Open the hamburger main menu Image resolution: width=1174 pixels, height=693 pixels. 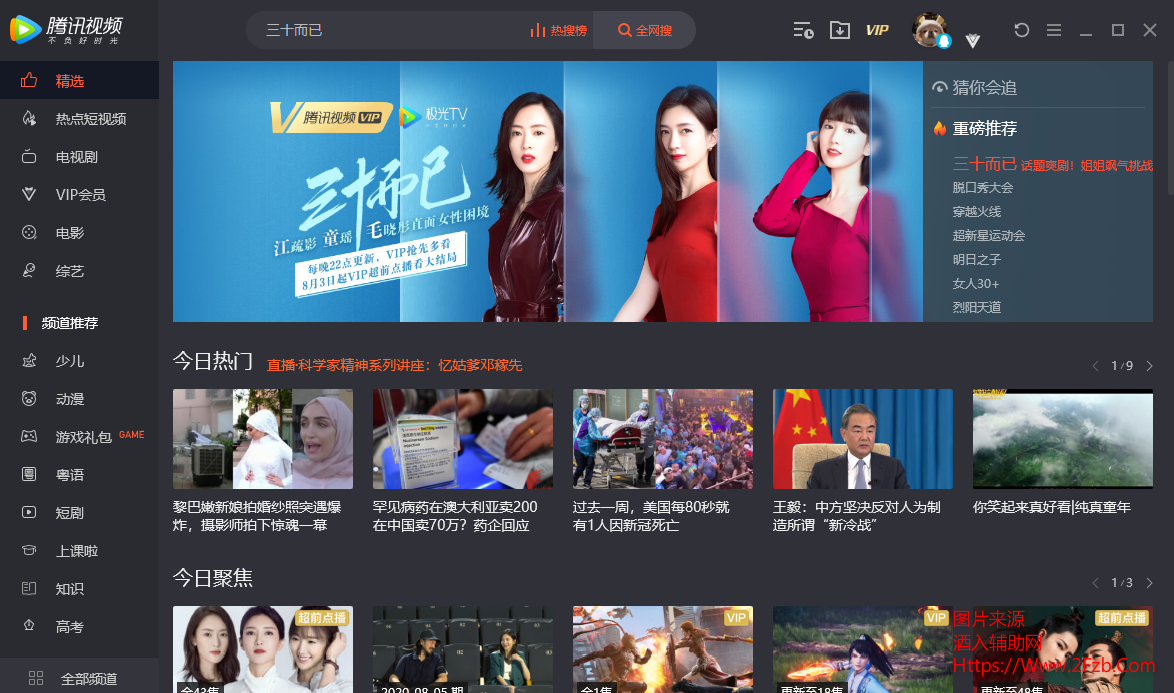[x=1054, y=30]
